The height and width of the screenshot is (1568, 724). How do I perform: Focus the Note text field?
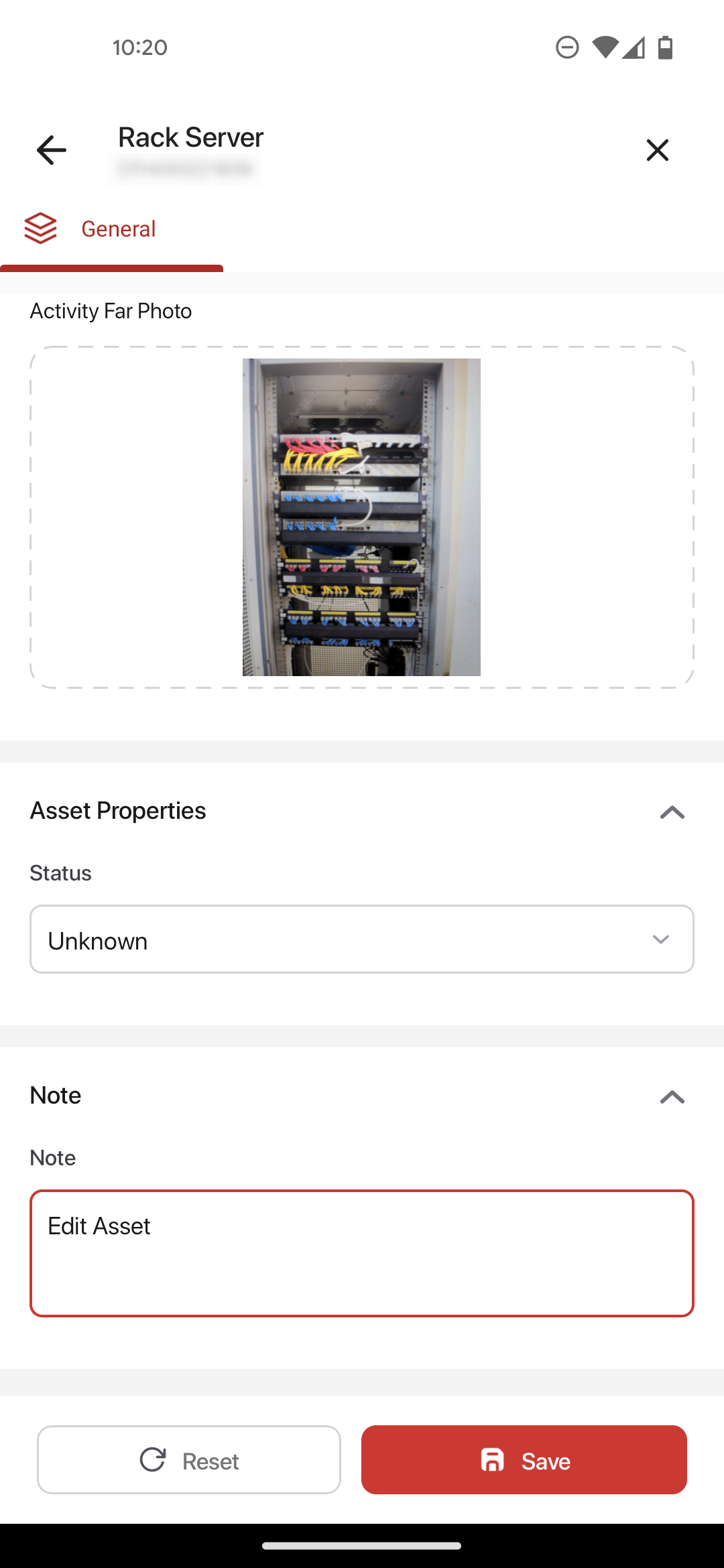pos(361,1253)
